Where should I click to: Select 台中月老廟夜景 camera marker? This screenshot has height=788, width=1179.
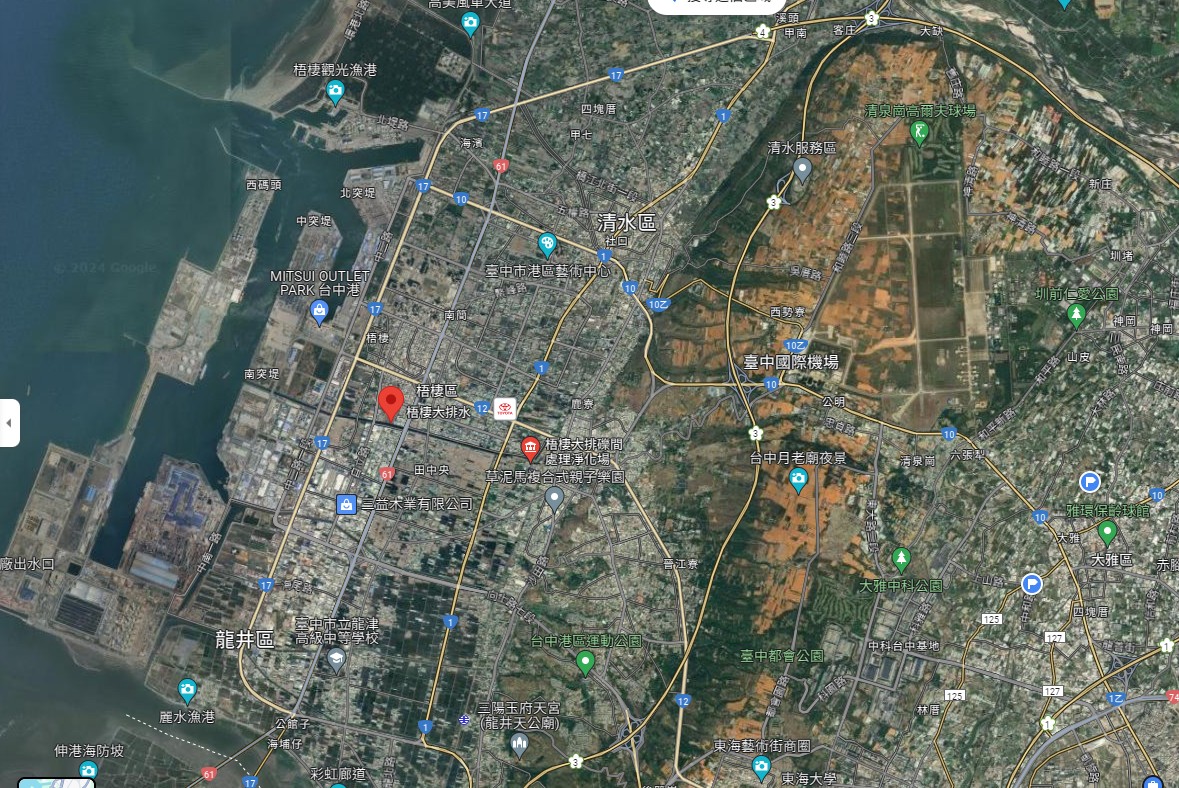tap(798, 480)
